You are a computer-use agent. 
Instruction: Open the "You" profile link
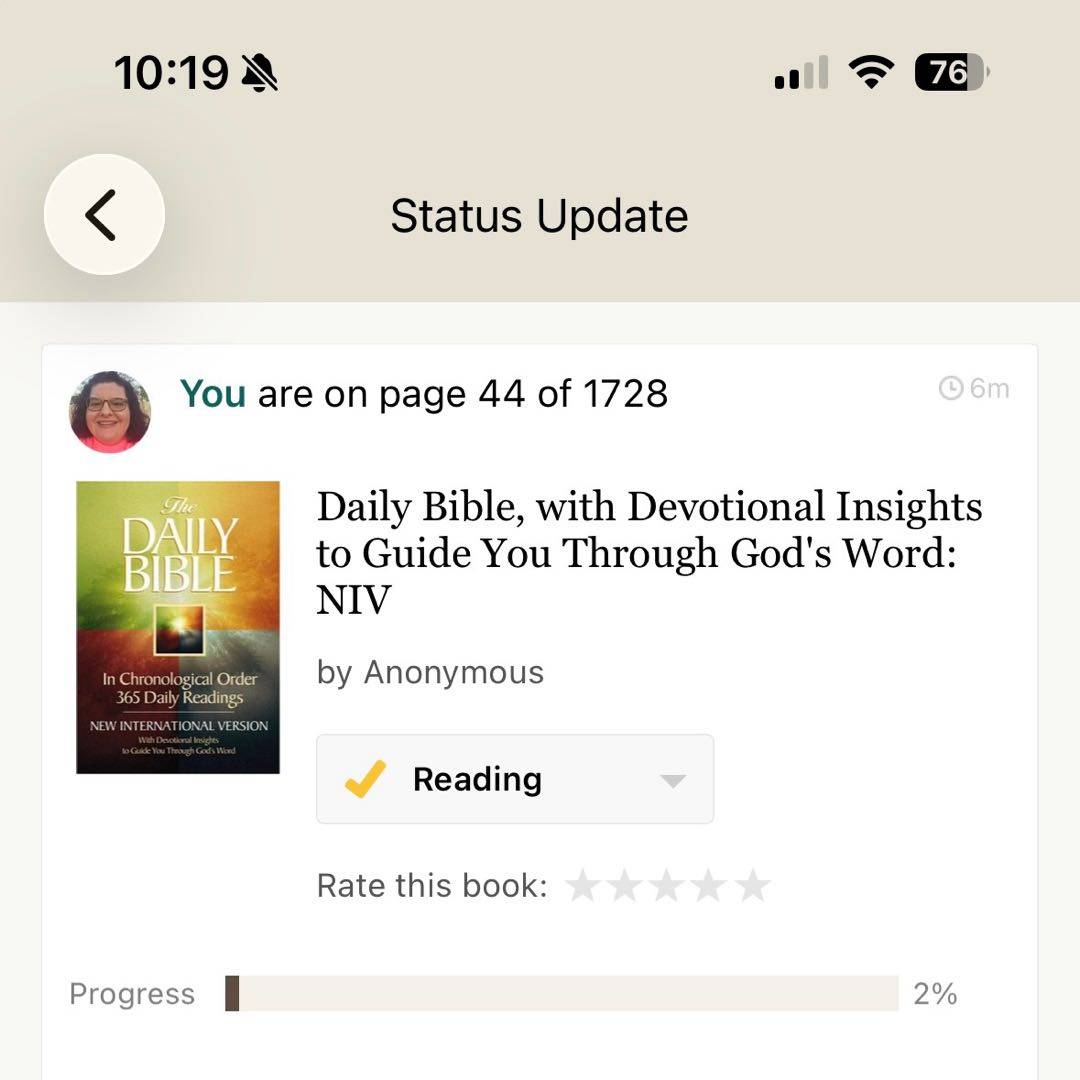[x=212, y=394]
